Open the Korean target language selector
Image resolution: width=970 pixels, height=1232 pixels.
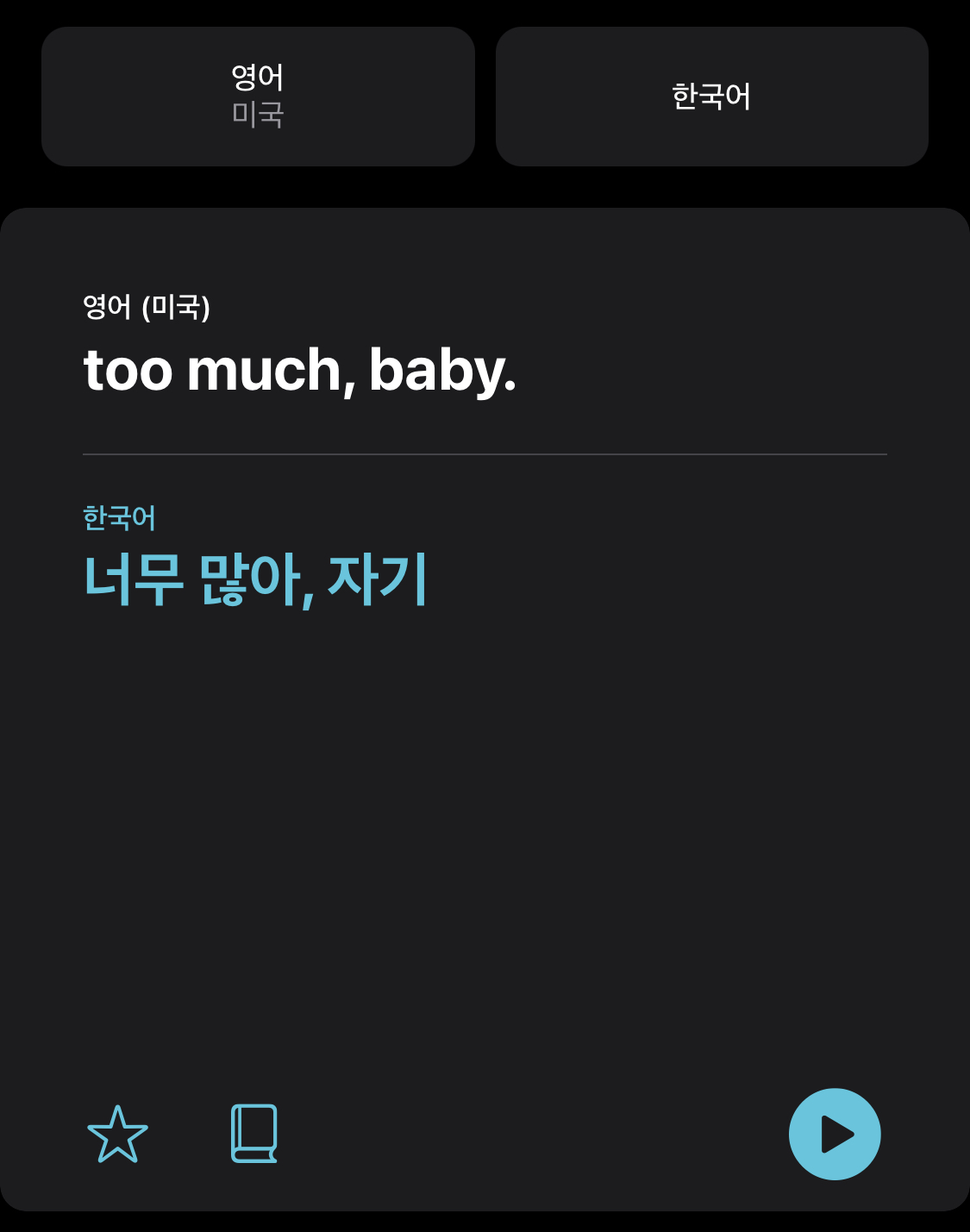point(711,97)
